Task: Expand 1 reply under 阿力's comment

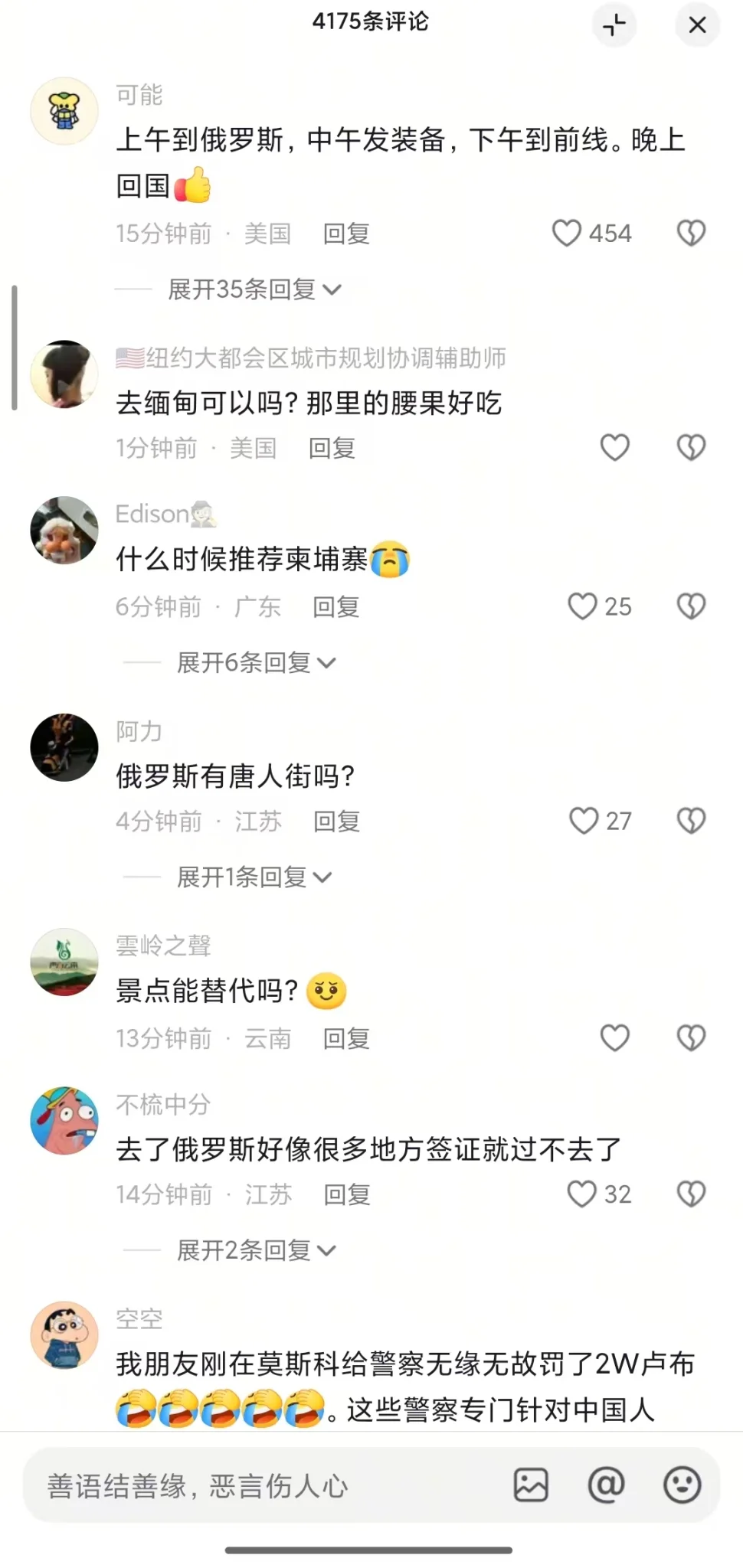Action: [254, 877]
